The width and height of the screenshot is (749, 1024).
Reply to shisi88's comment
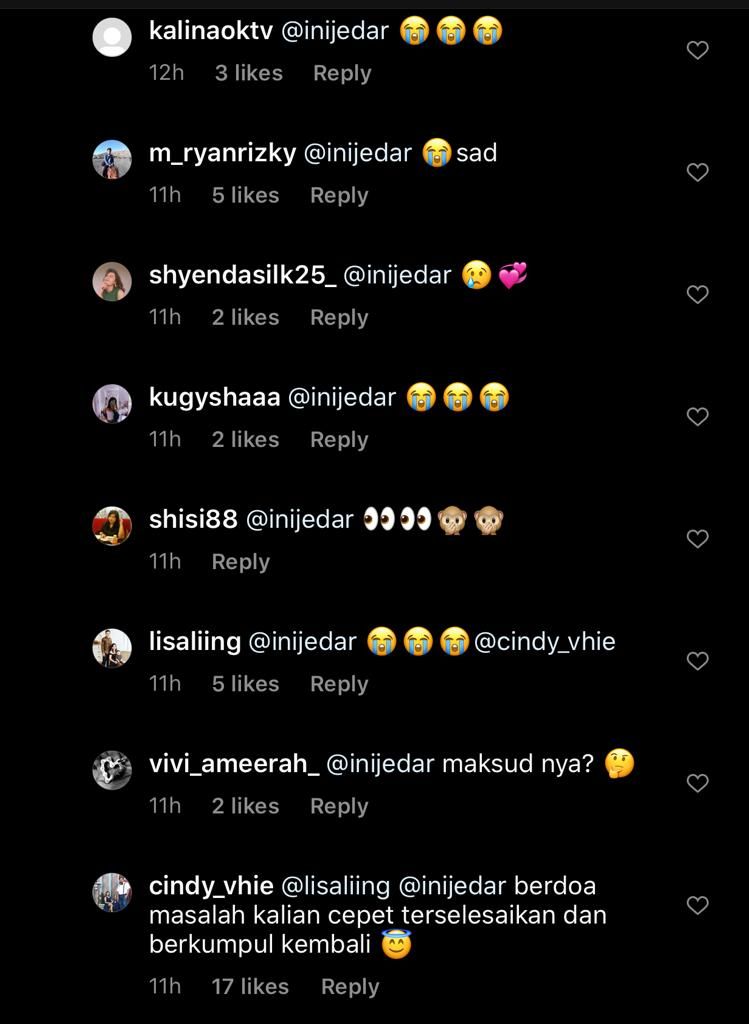[240, 562]
